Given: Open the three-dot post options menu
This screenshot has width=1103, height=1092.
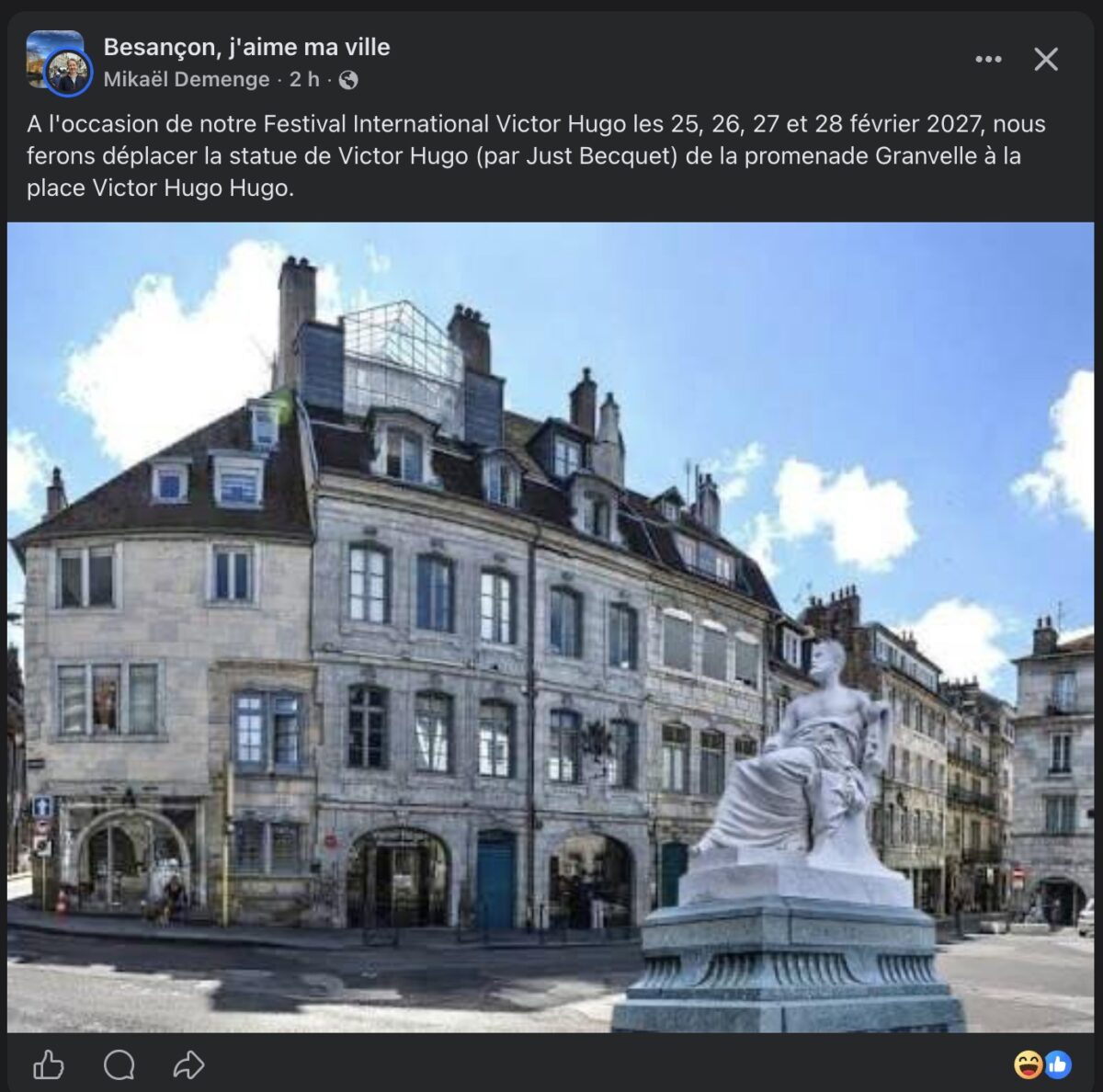Looking at the screenshot, I should click(x=988, y=60).
